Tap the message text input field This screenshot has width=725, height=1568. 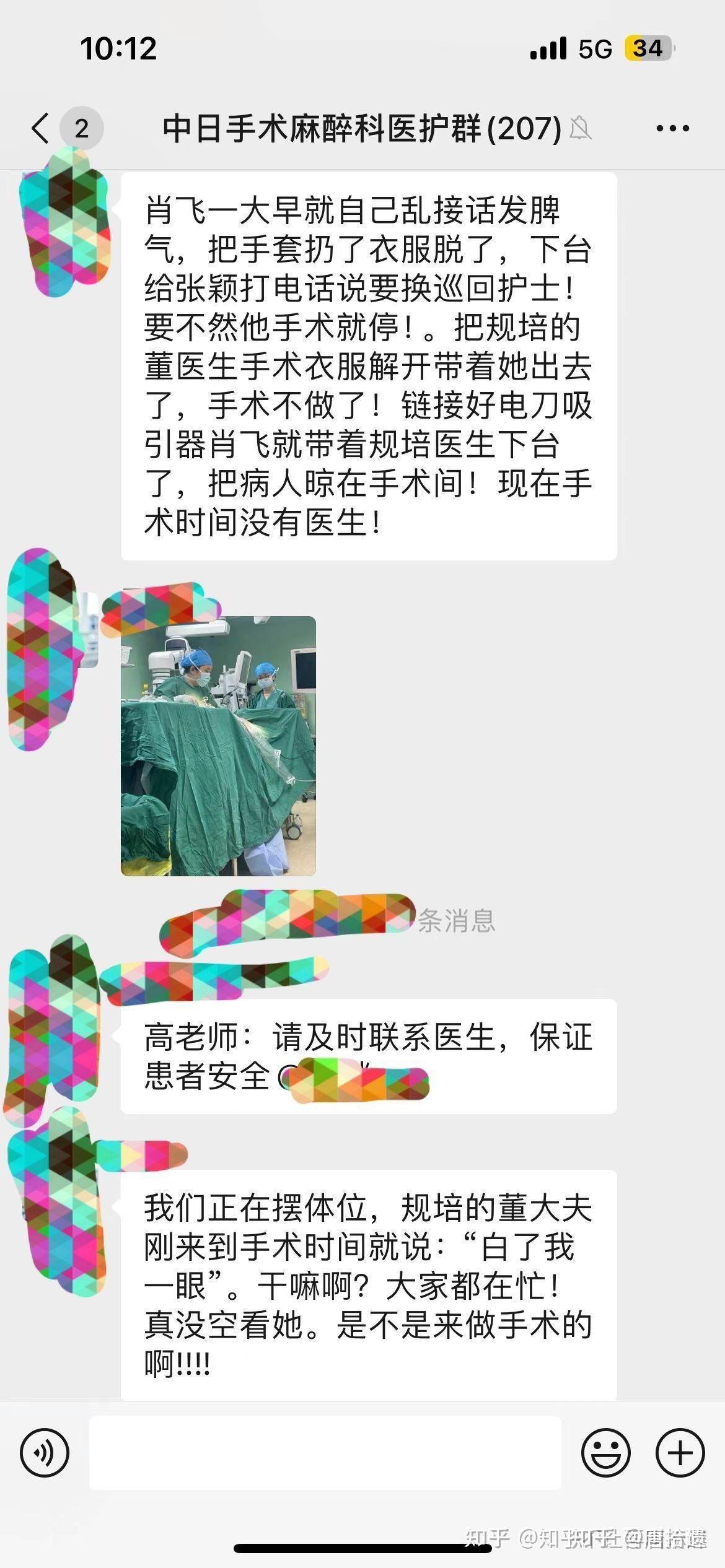(325, 1452)
